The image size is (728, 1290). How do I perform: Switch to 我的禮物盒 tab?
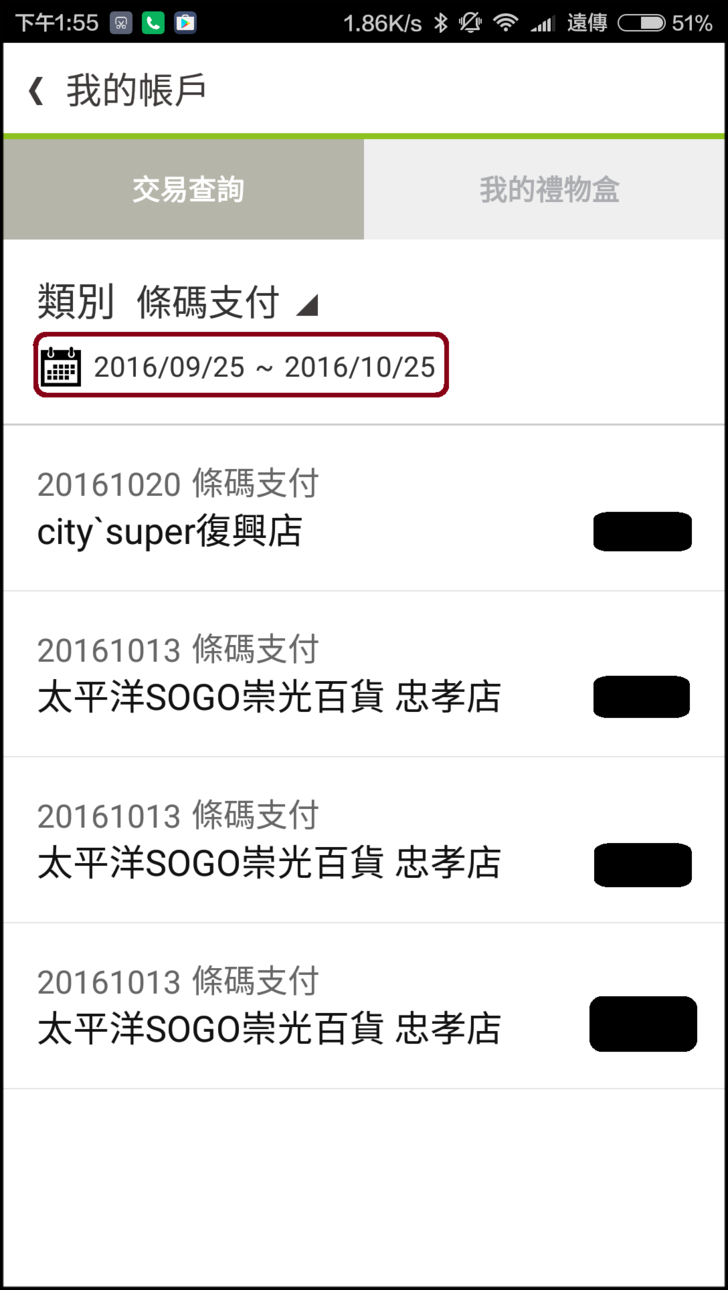[x=548, y=190]
